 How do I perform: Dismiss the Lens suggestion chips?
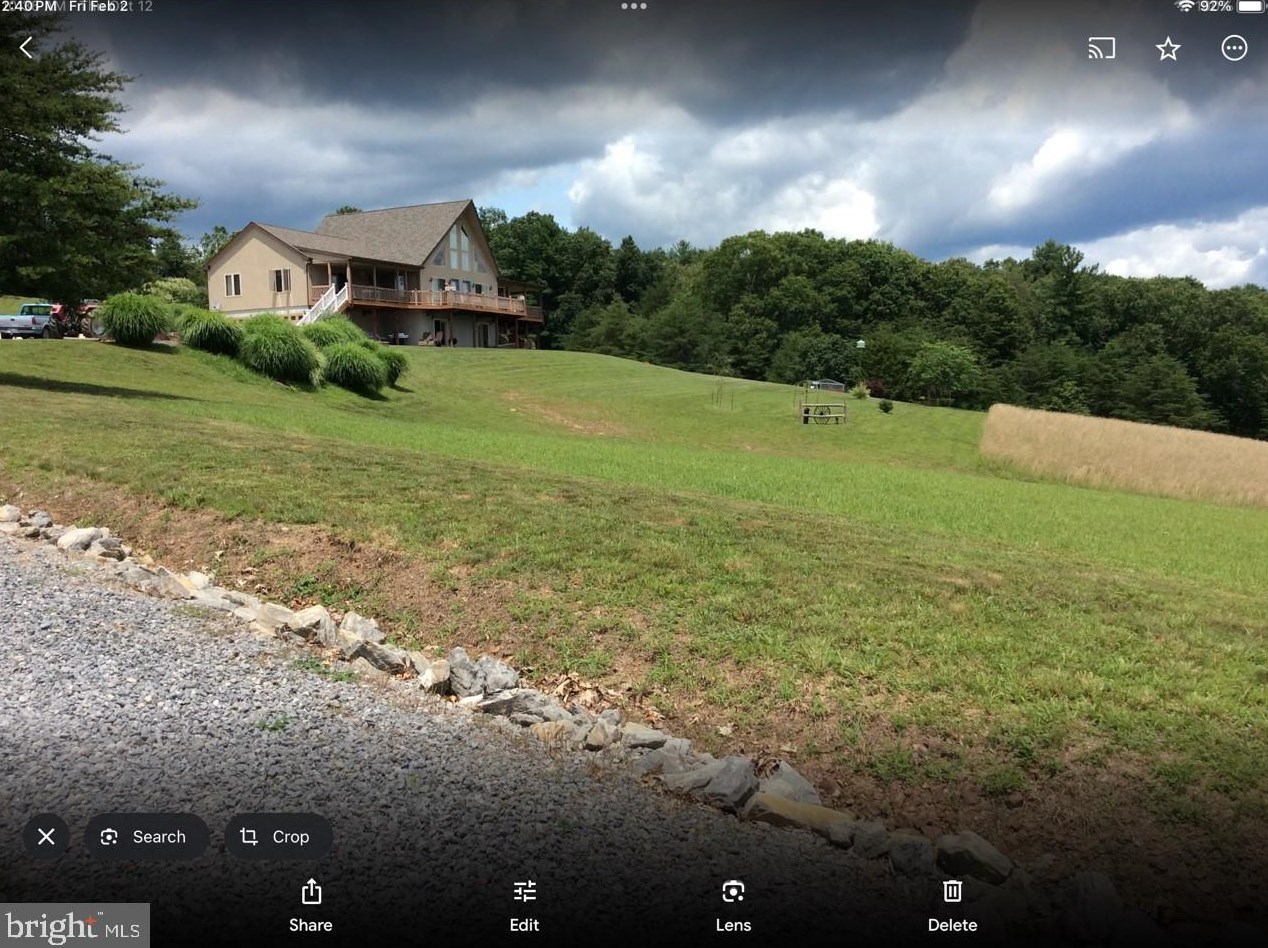pos(46,837)
